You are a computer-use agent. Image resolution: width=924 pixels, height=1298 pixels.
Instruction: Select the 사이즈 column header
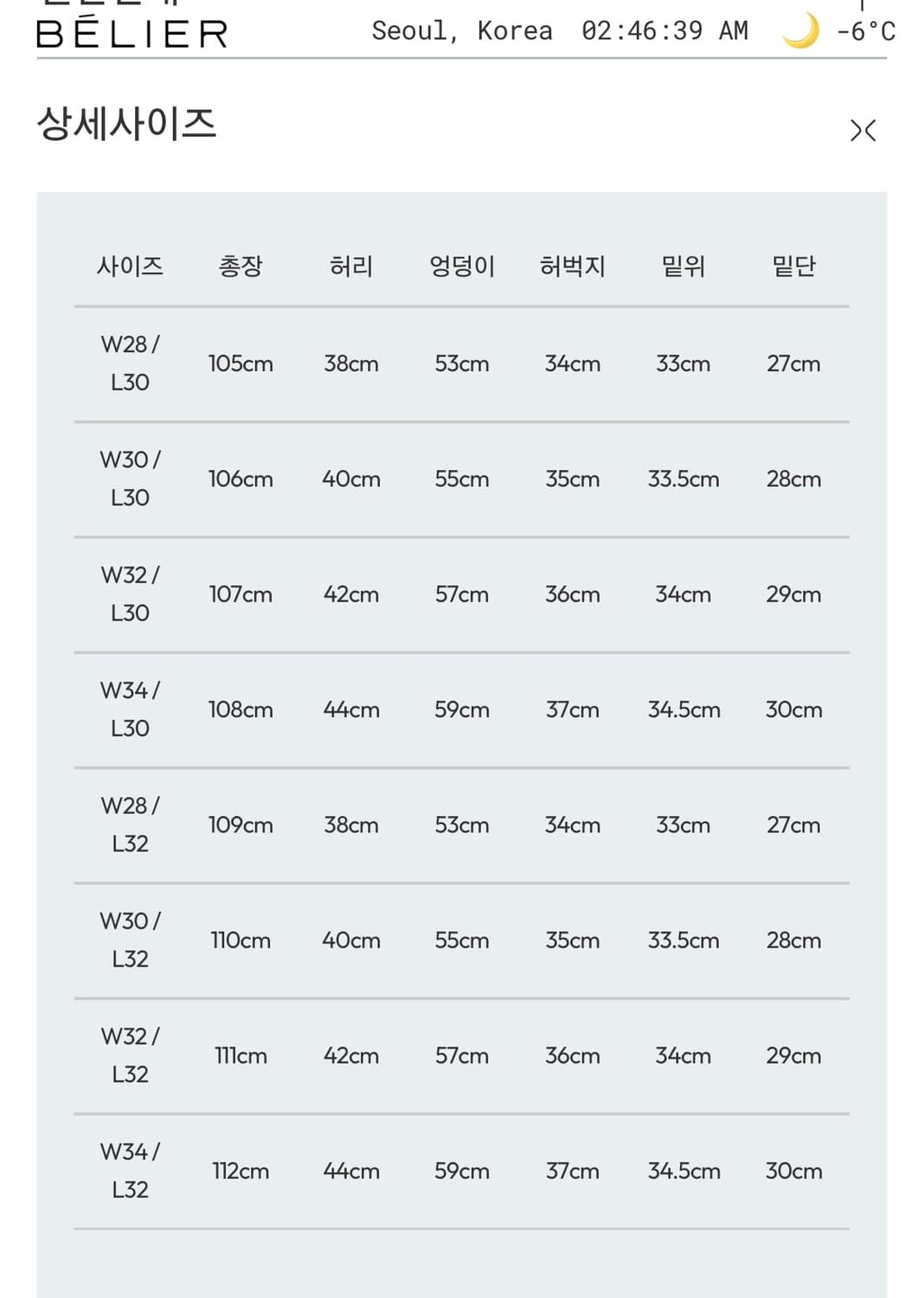131,267
